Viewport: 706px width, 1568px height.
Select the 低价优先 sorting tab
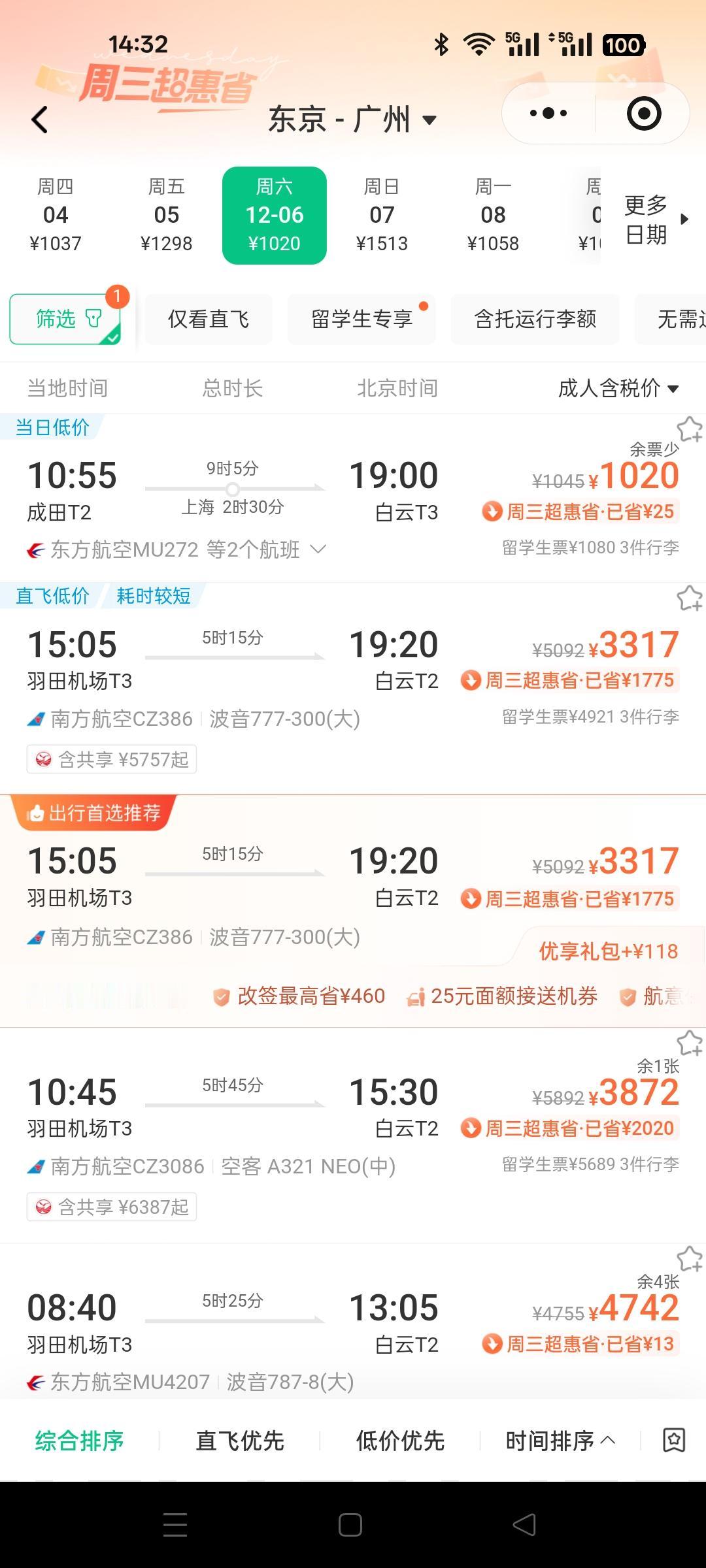(400, 1439)
